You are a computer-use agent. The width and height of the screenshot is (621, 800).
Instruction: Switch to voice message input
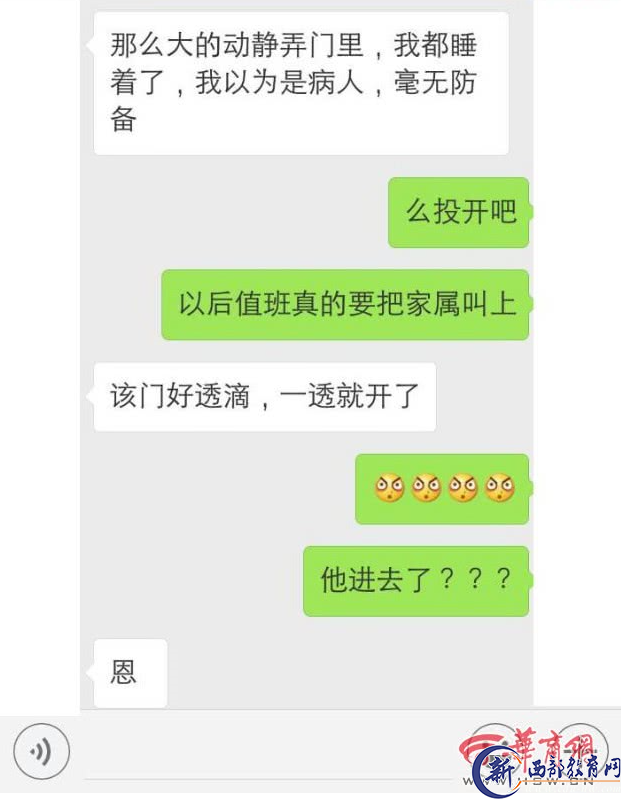41,752
